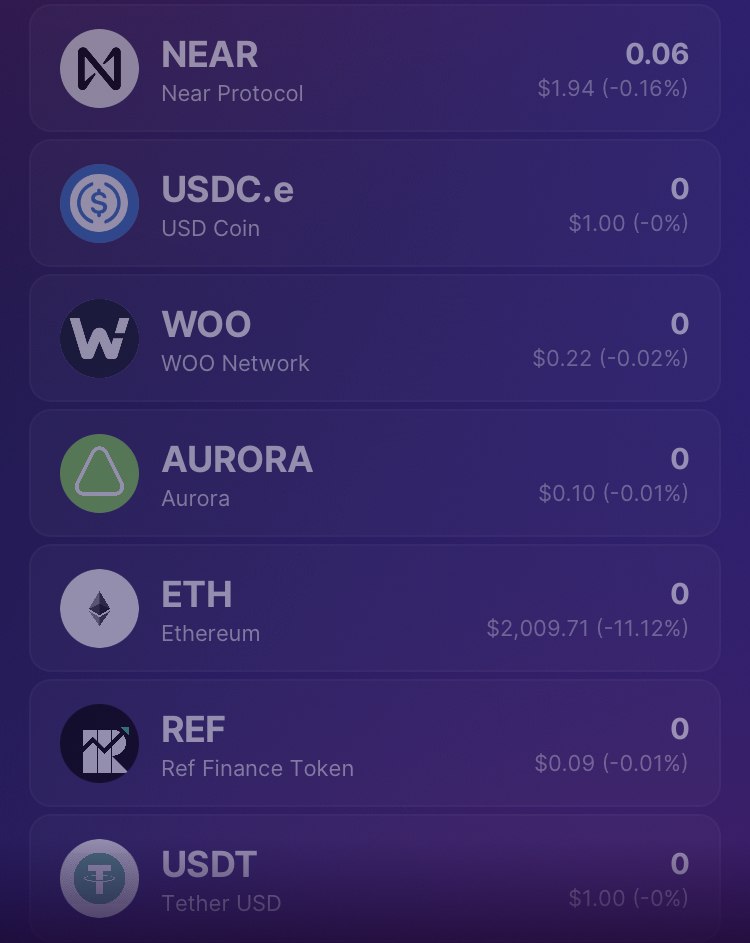Open the USDC.e token details
750x943 pixels.
tap(375, 203)
